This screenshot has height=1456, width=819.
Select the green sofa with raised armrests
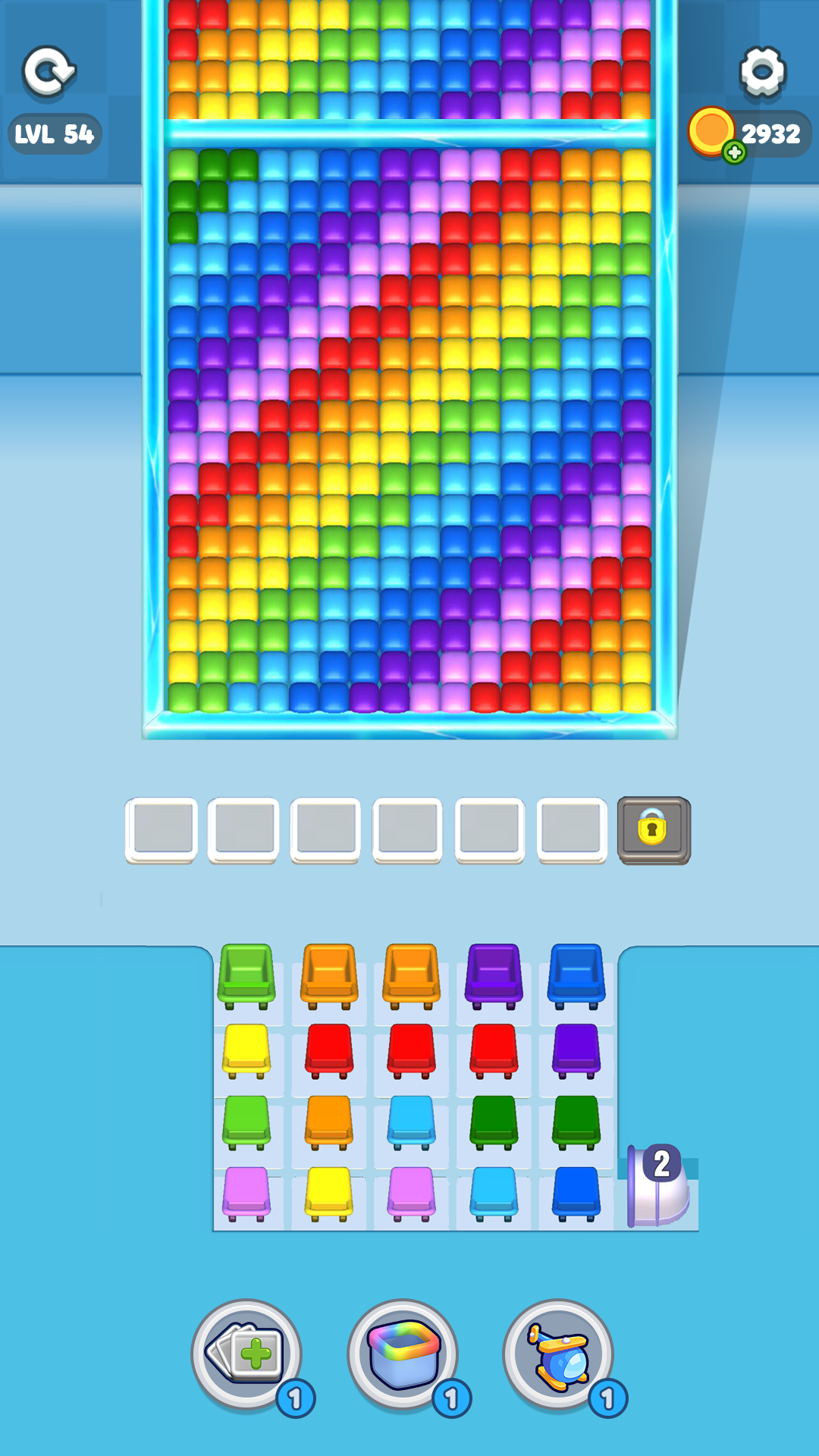[246, 975]
